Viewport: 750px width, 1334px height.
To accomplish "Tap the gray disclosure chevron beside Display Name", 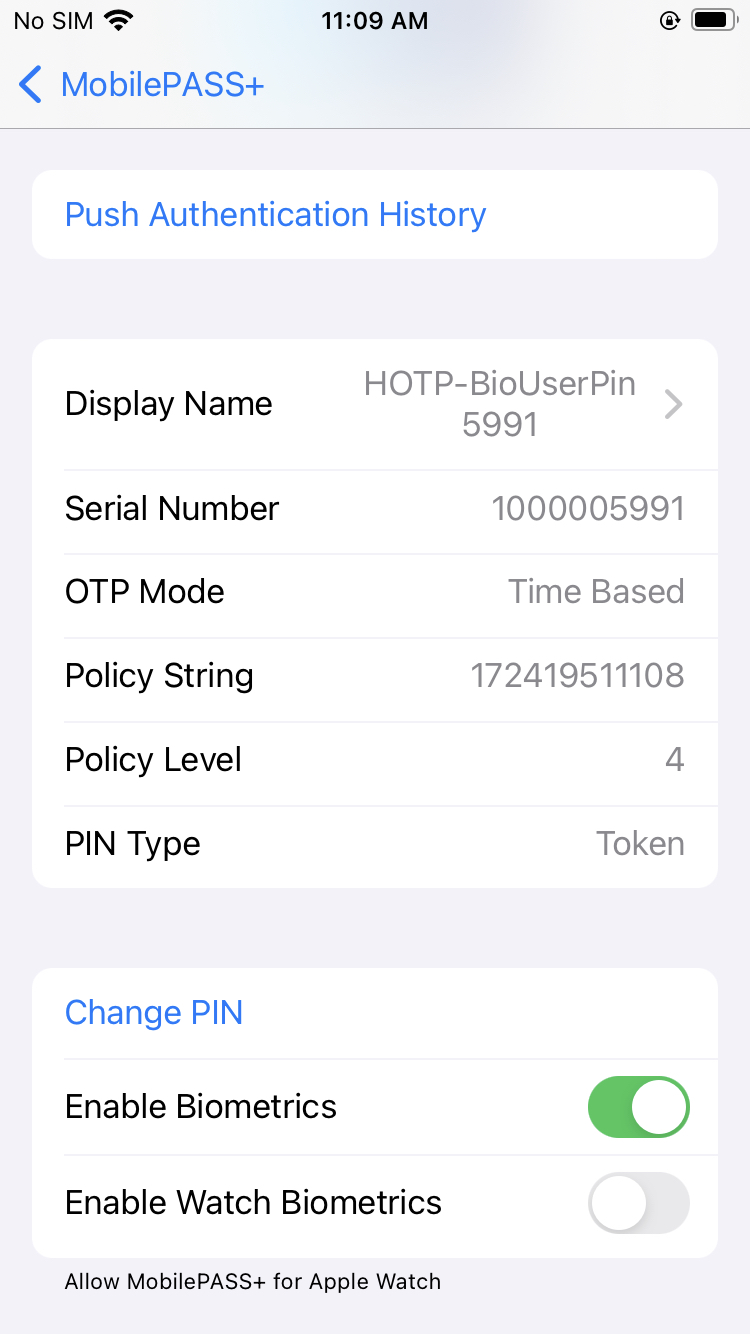I will point(674,404).
